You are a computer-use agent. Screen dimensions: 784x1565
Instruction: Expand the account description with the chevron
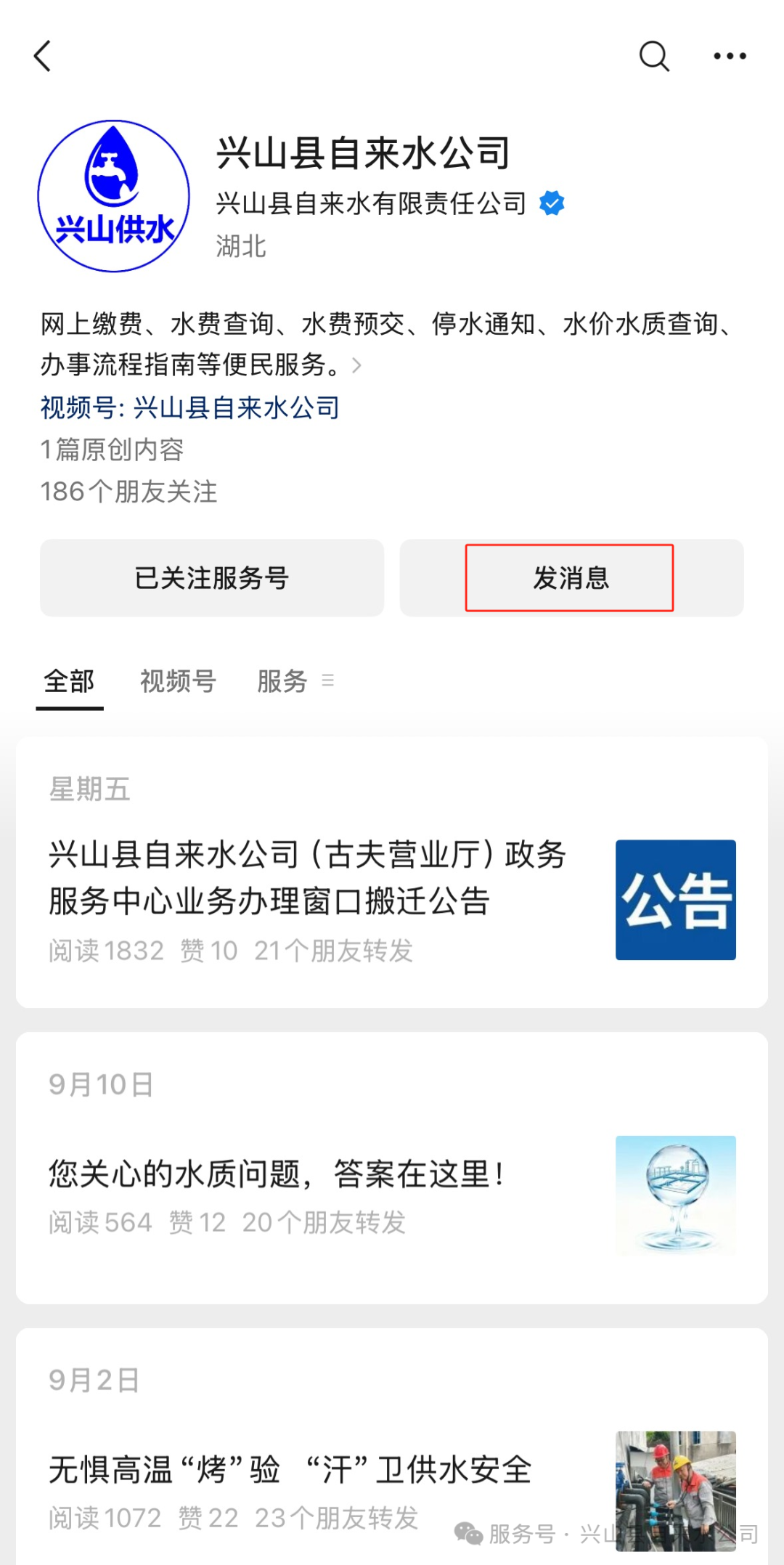click(356, 367)
